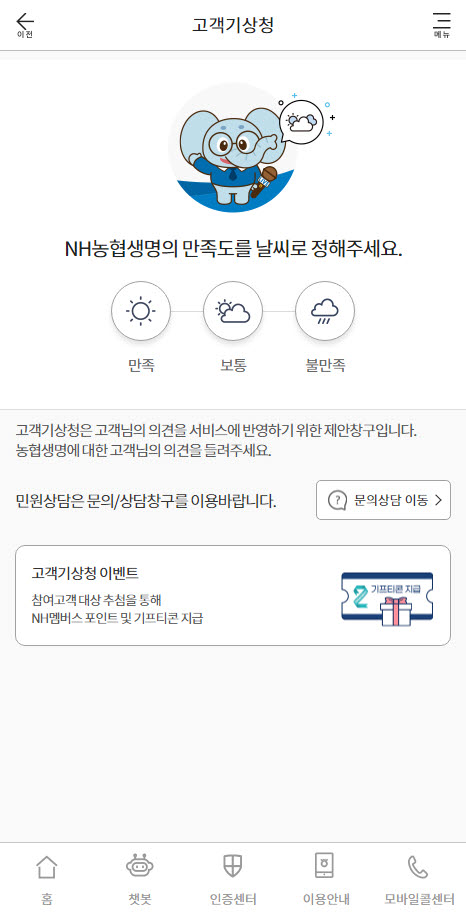466x913 pixels.
Task: Open the 챗봇 tab
Action: 140,878
